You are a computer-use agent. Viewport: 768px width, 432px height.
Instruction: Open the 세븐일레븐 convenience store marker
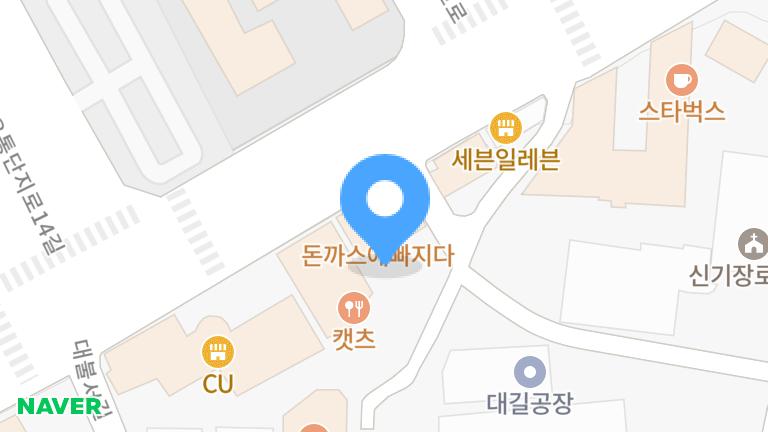505,129
